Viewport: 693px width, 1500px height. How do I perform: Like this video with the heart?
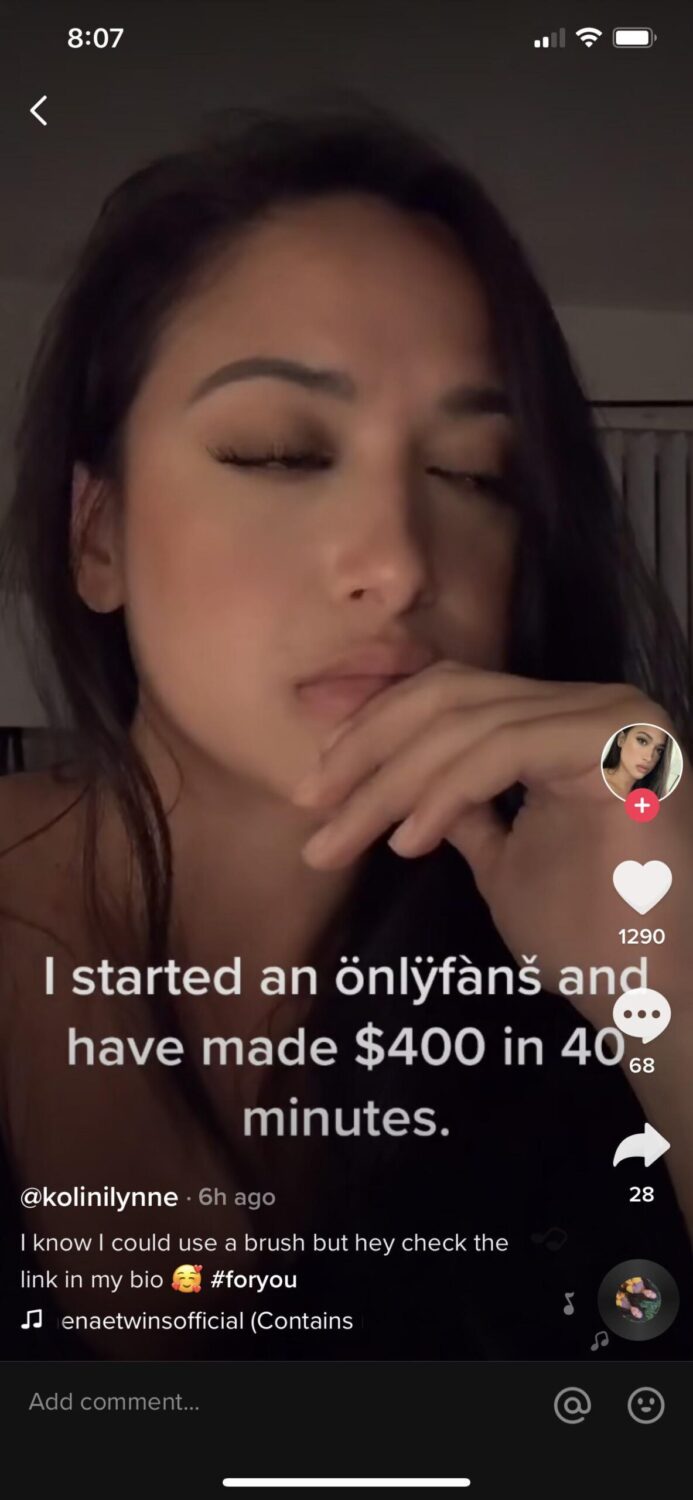point(641,887)
